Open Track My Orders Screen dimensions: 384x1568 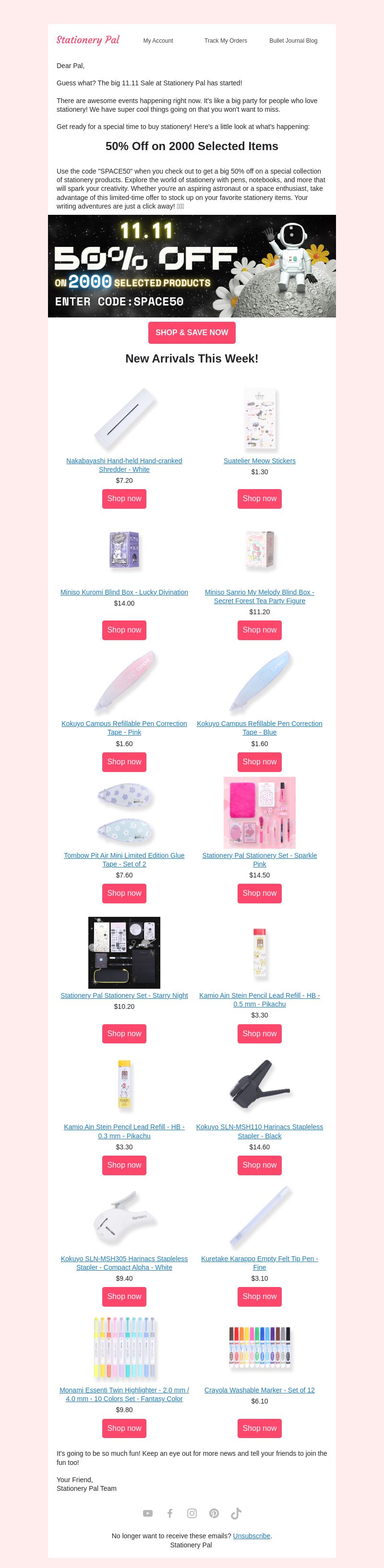(226, 41)
